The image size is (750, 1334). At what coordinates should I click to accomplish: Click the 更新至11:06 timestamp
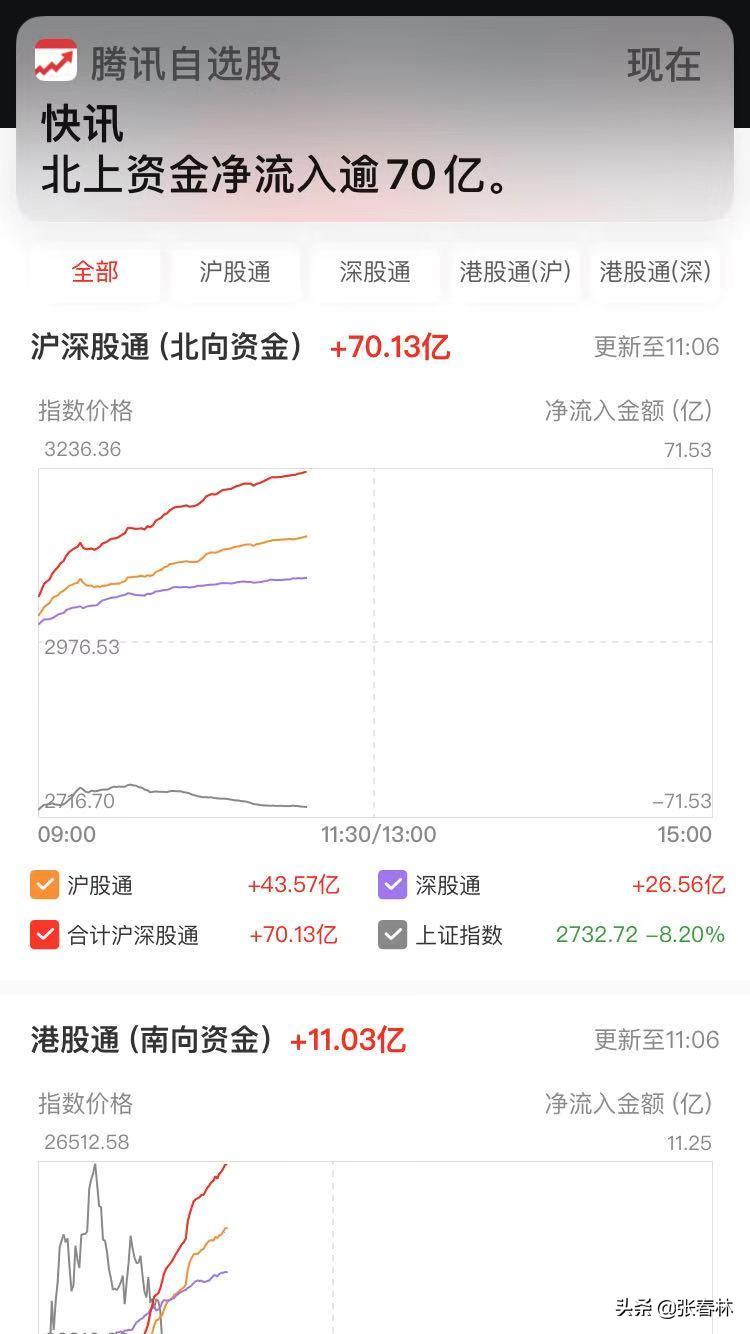(656, 348)
